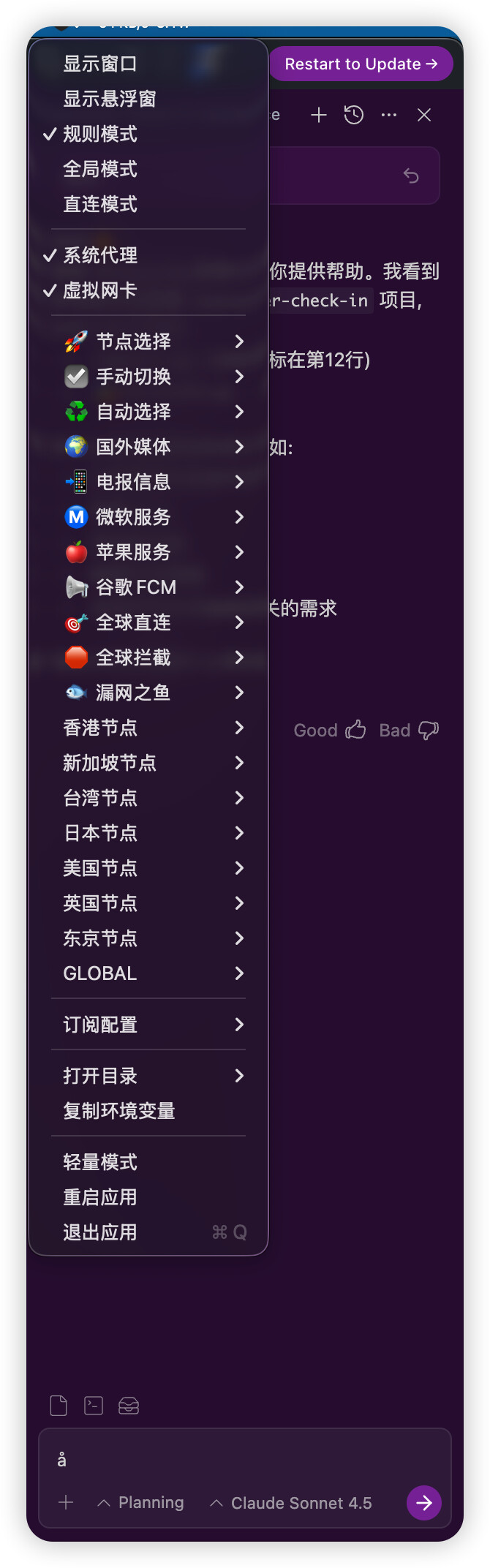This screenshot has height=1568, width=490.
Task: Switch to 直连模式
Action: [148, 204]
